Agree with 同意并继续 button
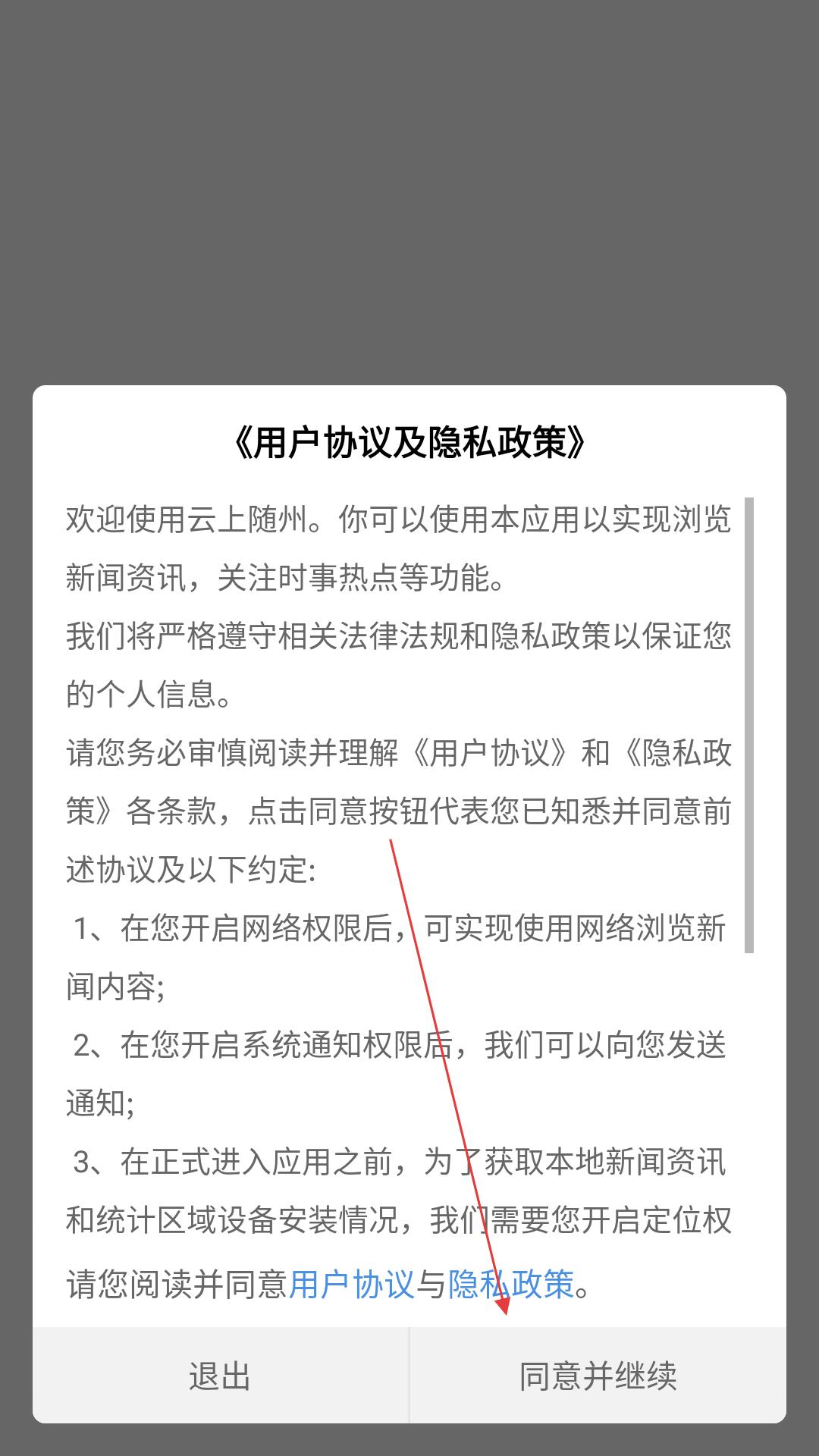This screenshot has width=819, height=1456. (x=598, y=1376)
